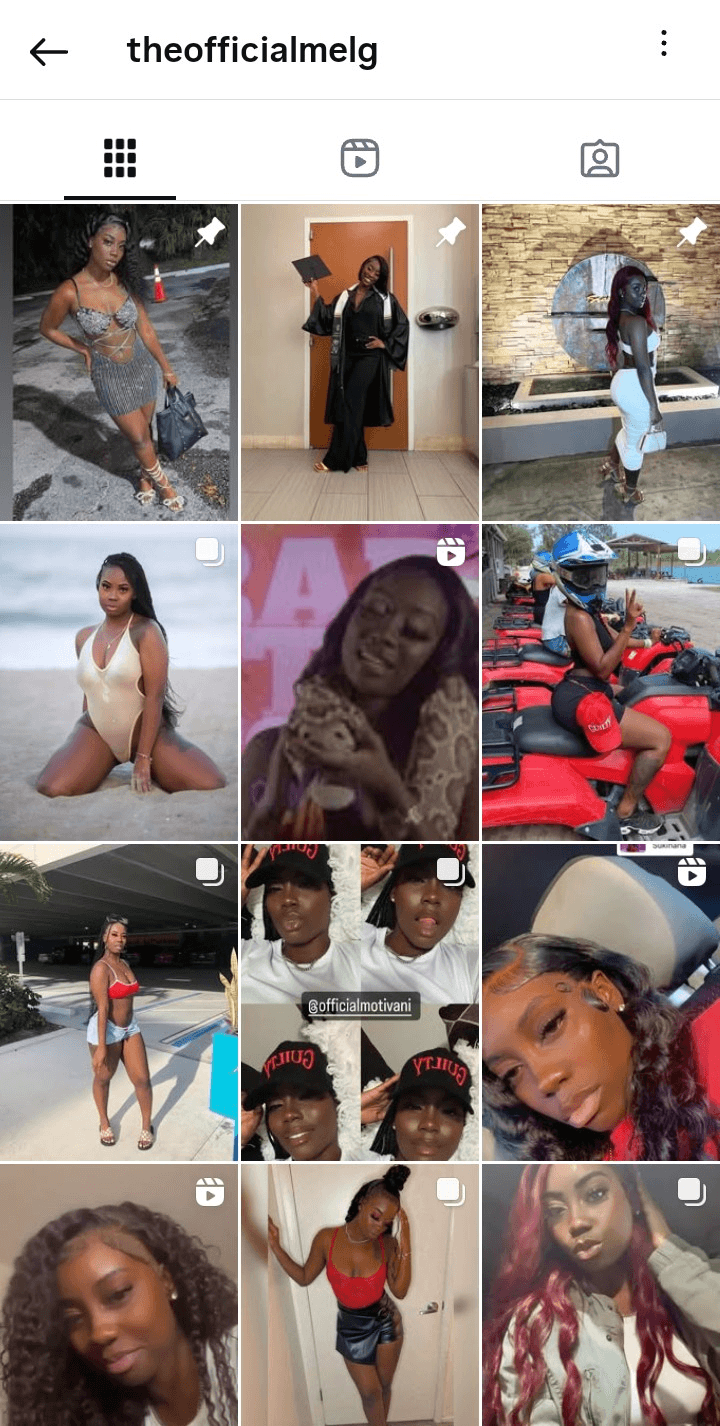Open the red ATV riding post
Image resolution: width=720 pixels, height=1426 pixels.
(600, 680)
